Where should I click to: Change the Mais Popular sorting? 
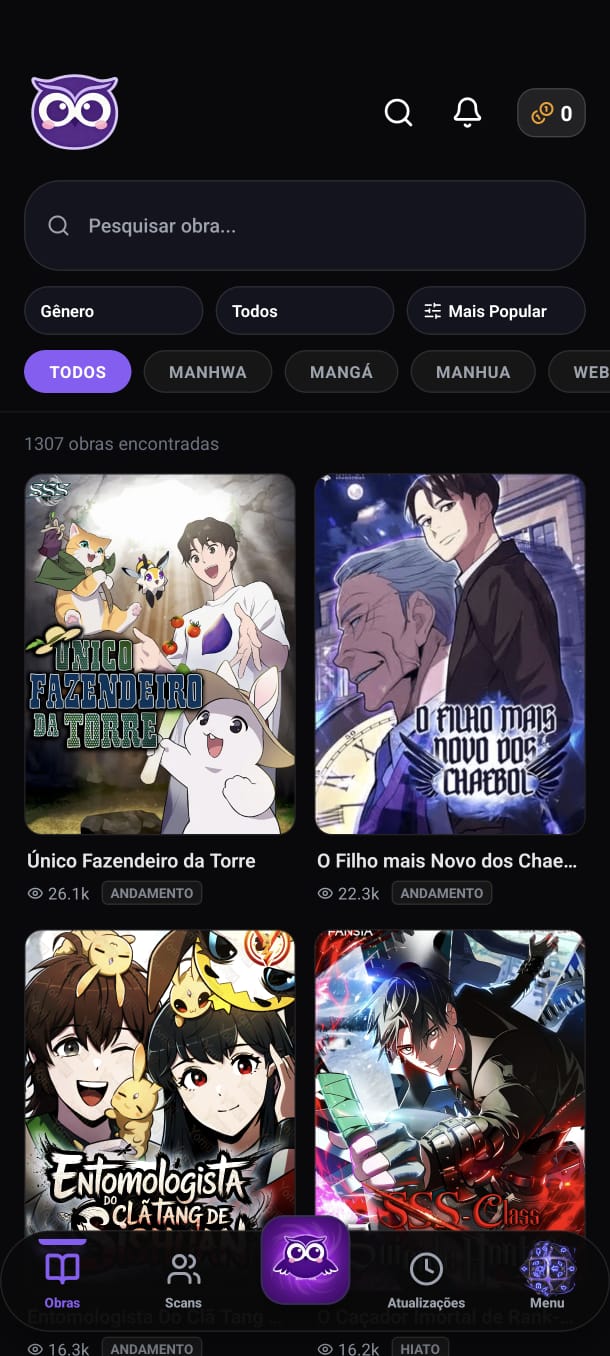coord(496,311)
